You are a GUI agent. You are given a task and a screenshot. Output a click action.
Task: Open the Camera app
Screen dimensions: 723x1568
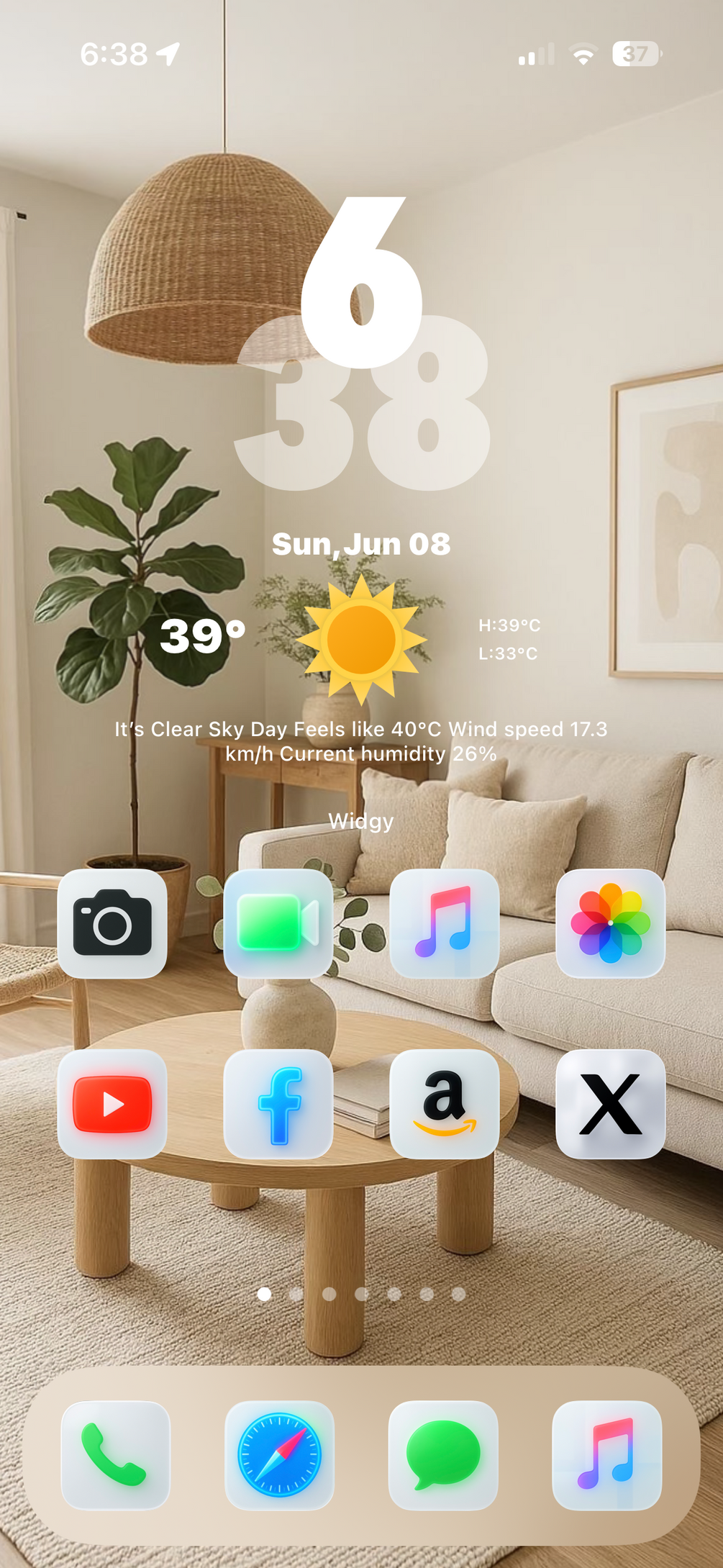coord(112,923)
